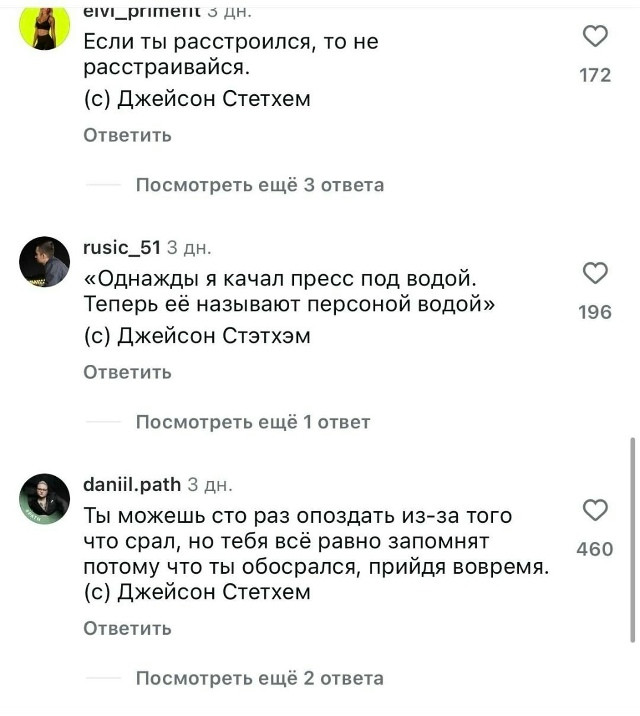Reply to the elvi_primefit comment

(x=127, y=135)
